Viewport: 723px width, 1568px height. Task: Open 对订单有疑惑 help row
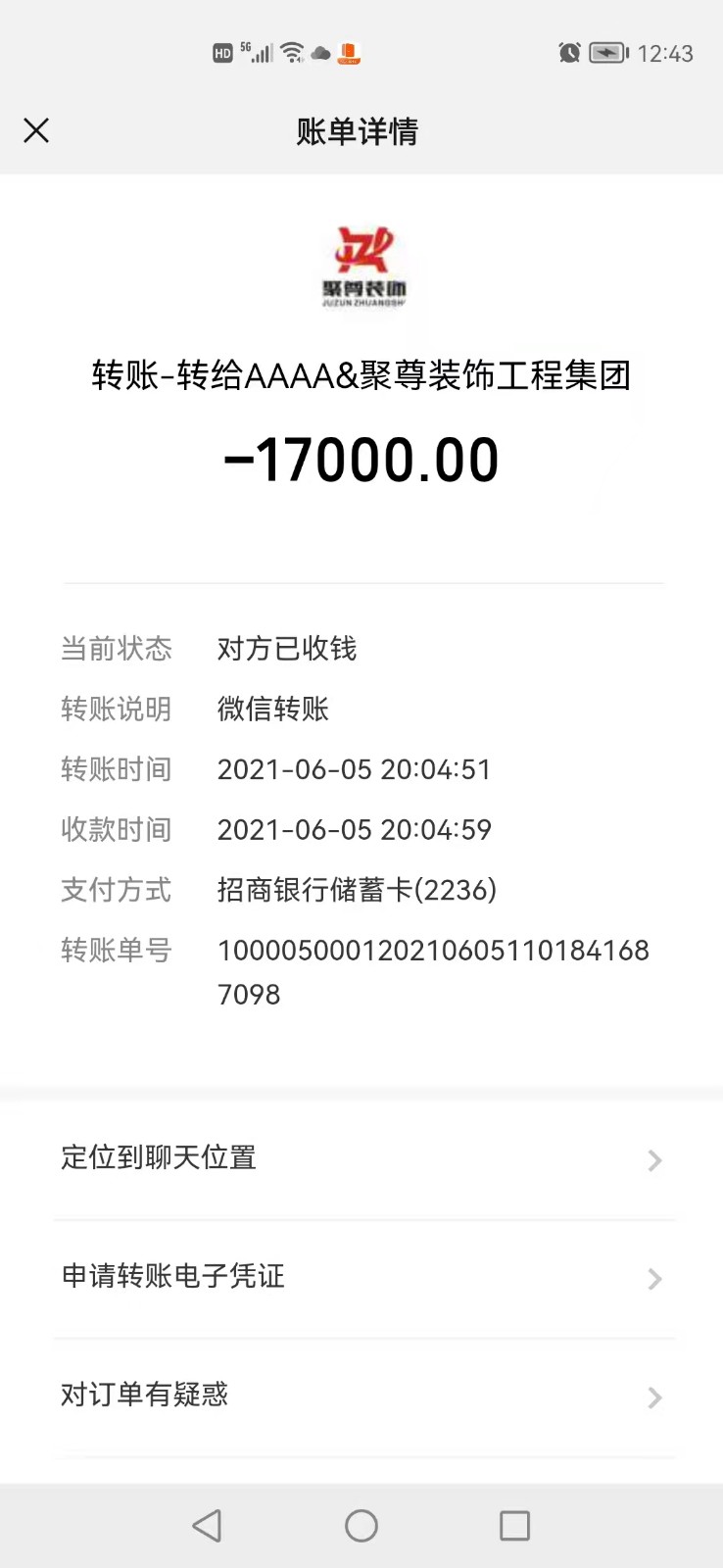361,1396
